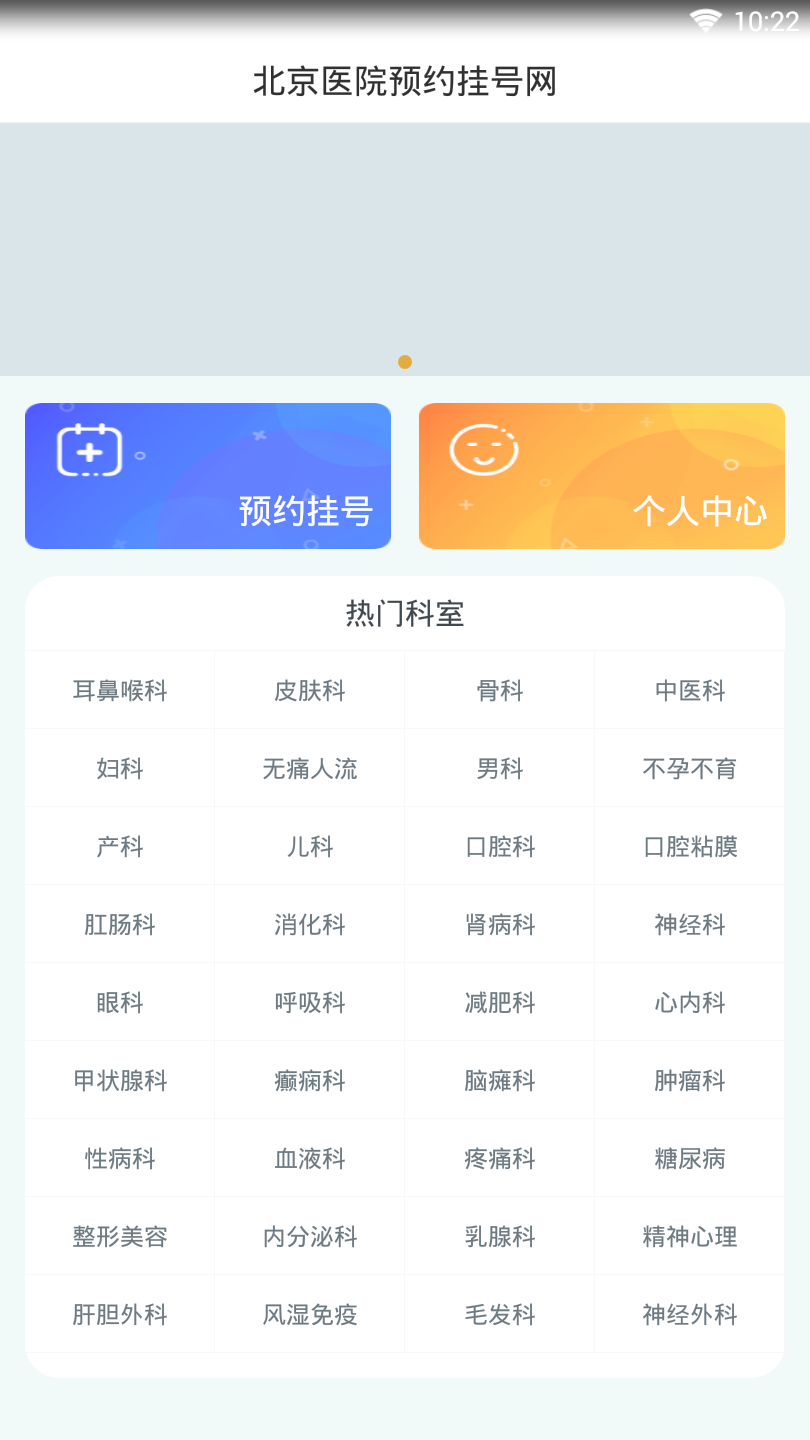The image size is (810, 1440).
Task: Open the 骨科 department page
Action: coord(499,690)
